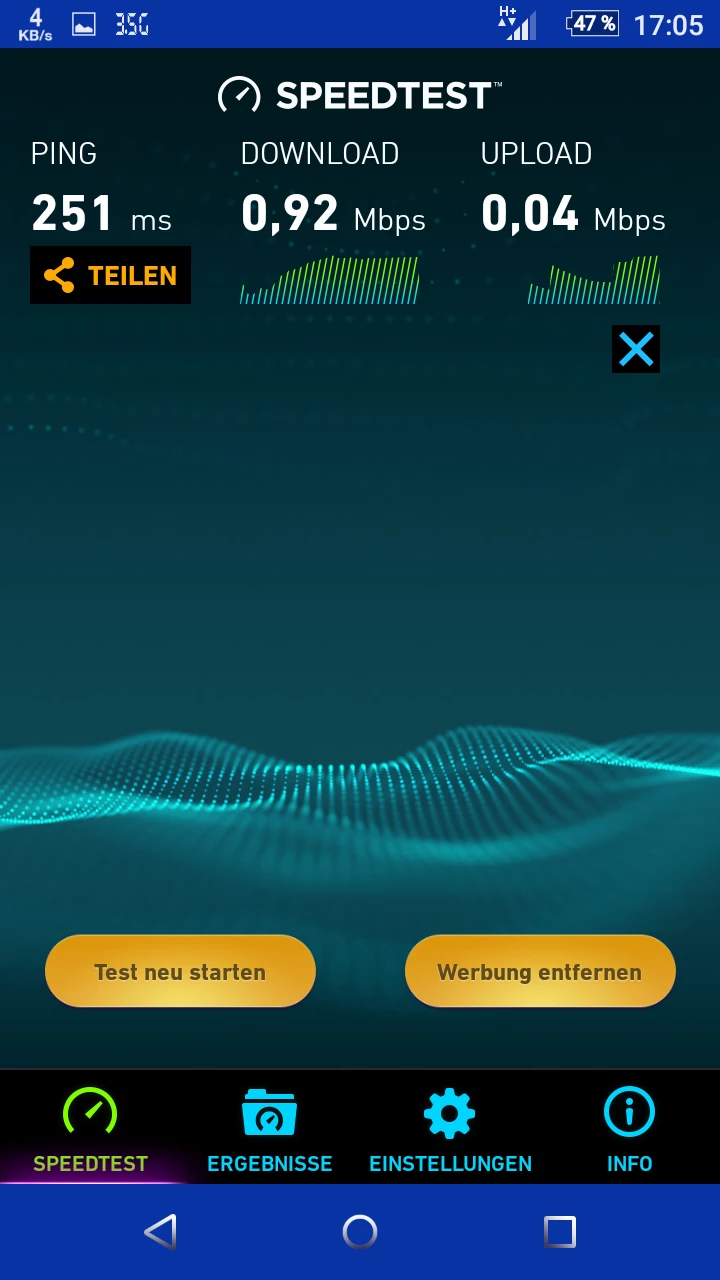Go to the Einstellungen tab
Screen dimensions: 720x1280
tap(450, 1130)
